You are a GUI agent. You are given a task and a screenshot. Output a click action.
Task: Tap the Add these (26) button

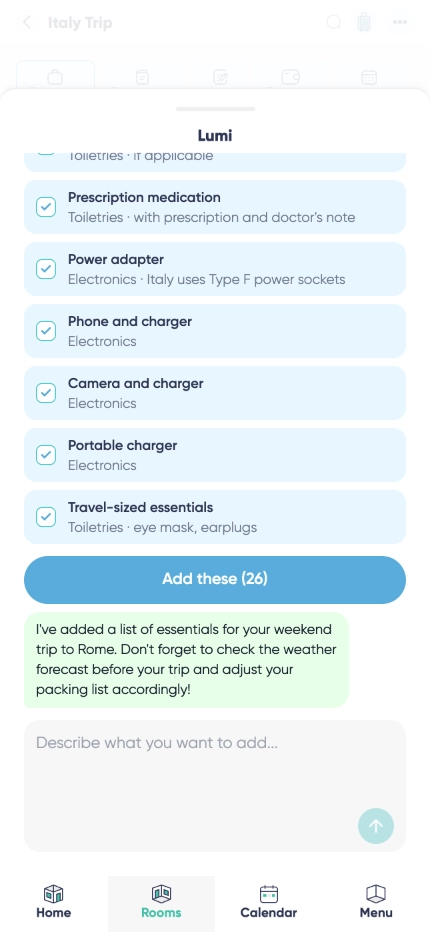coord(215,580)
